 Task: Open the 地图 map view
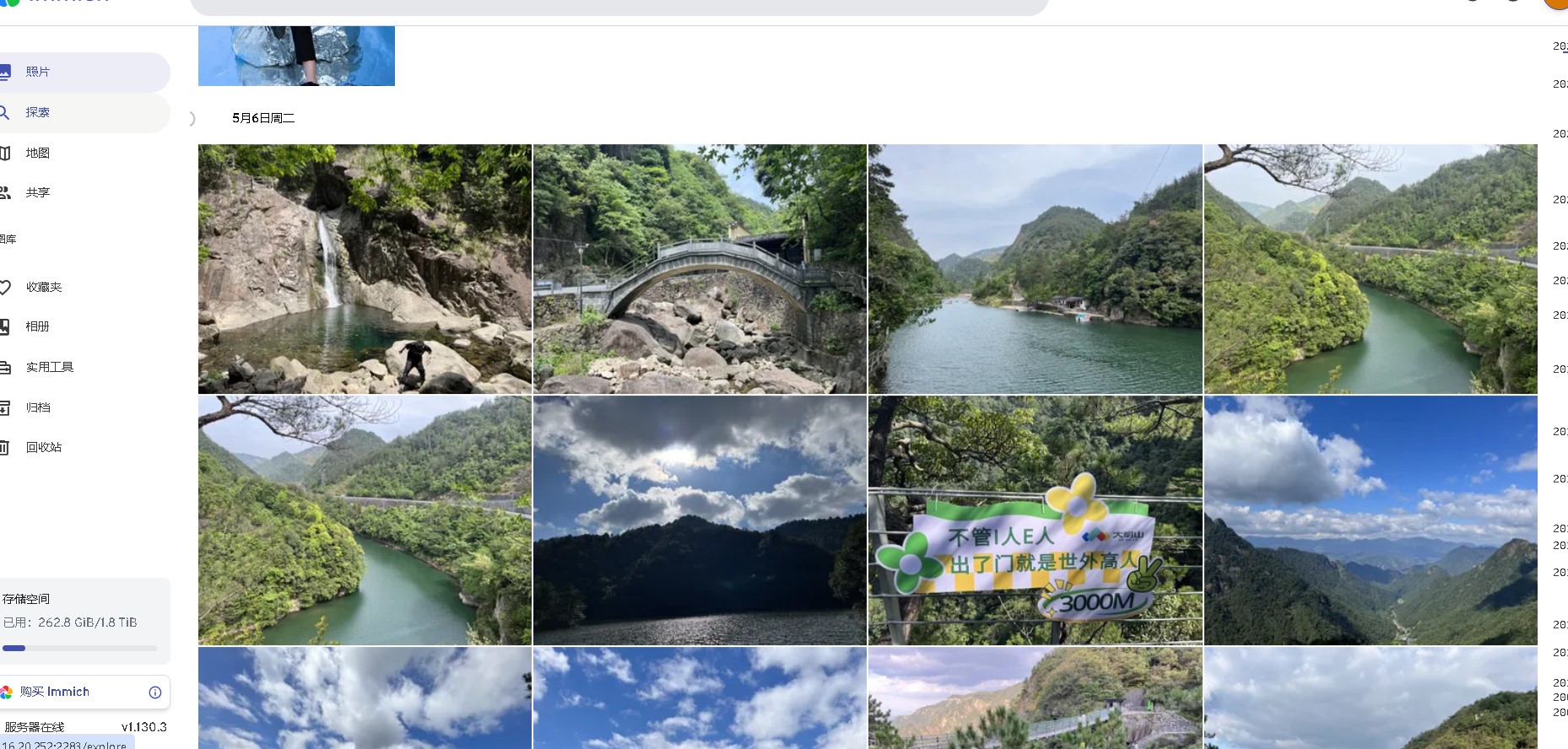tap(38, 153)
